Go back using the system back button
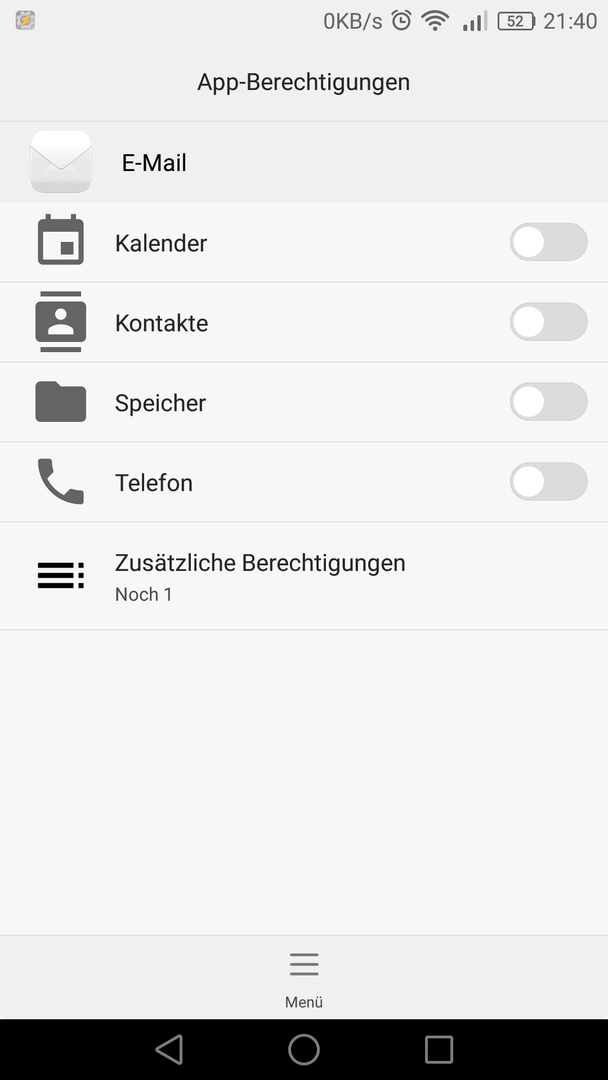Screen dimensions: 608x1080 [169, 1050]
